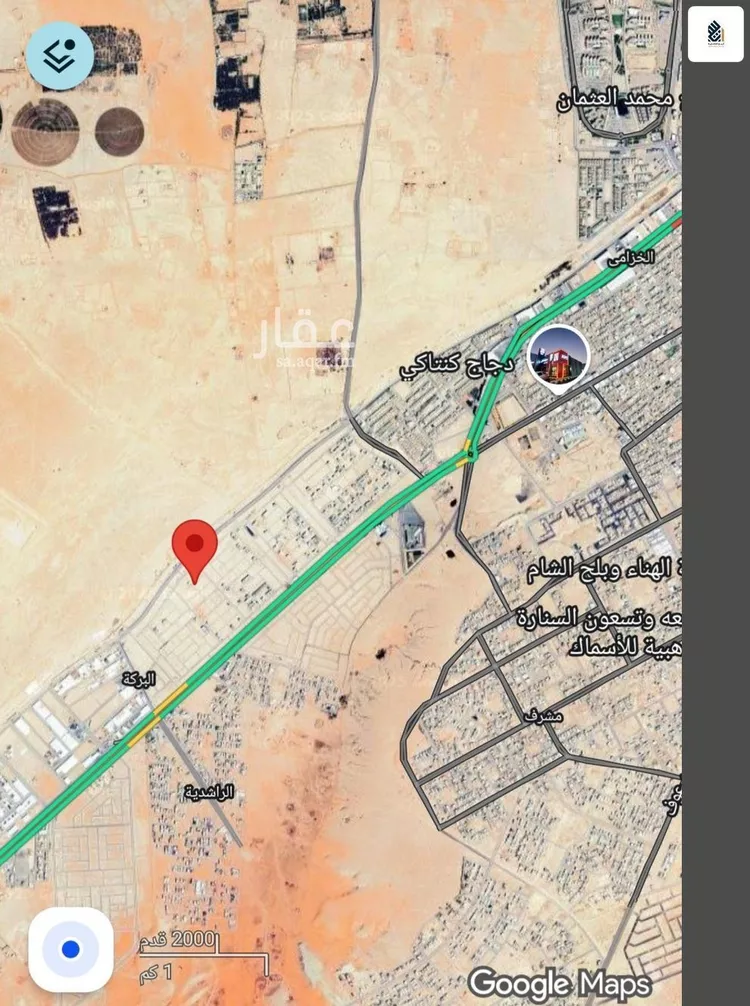Tap the red dropped pin marker

click(x=195, y=546)
